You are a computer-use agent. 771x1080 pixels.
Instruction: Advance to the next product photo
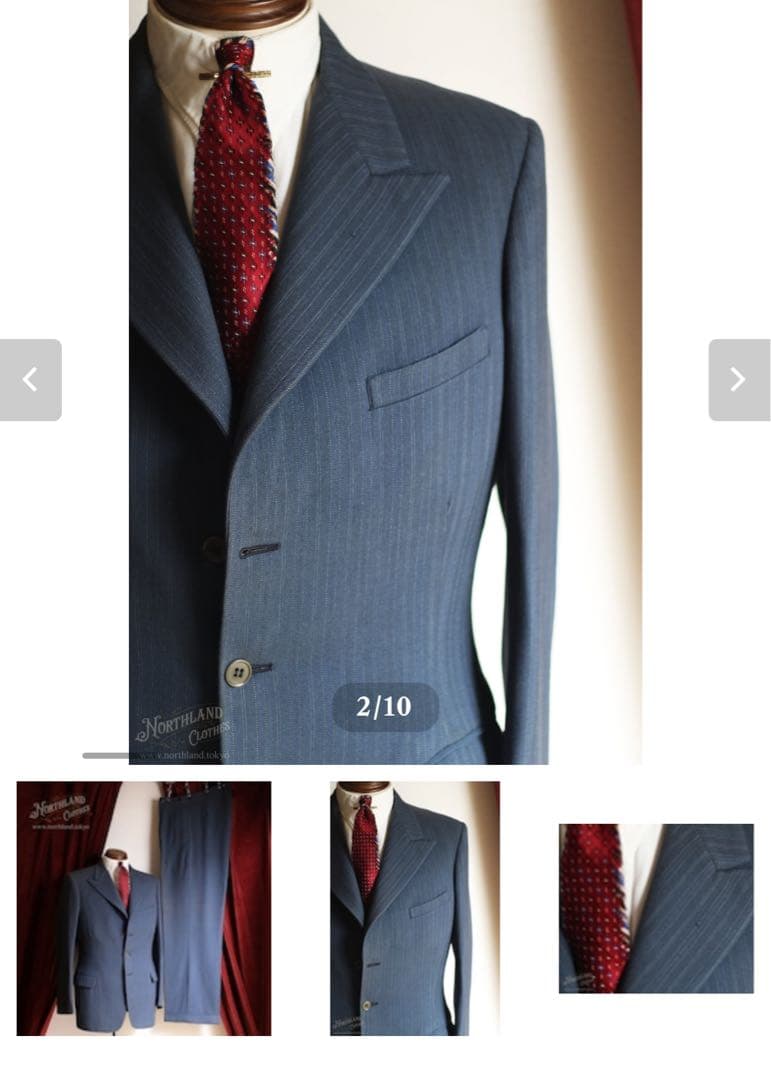pyautogui.click(x=739, y=380)
